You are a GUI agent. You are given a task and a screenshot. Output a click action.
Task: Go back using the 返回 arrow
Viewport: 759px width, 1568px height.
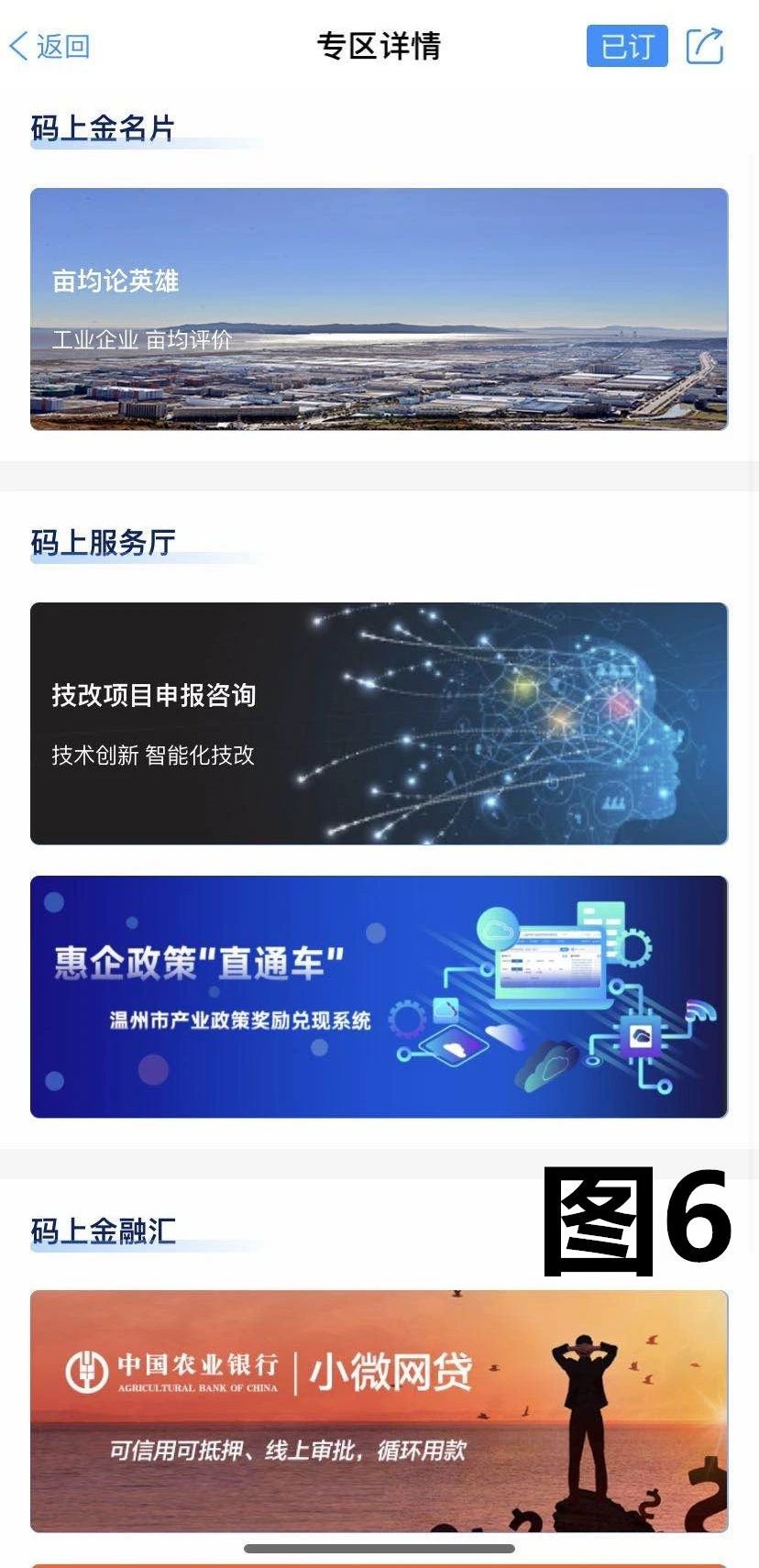(x=49, y=46)
